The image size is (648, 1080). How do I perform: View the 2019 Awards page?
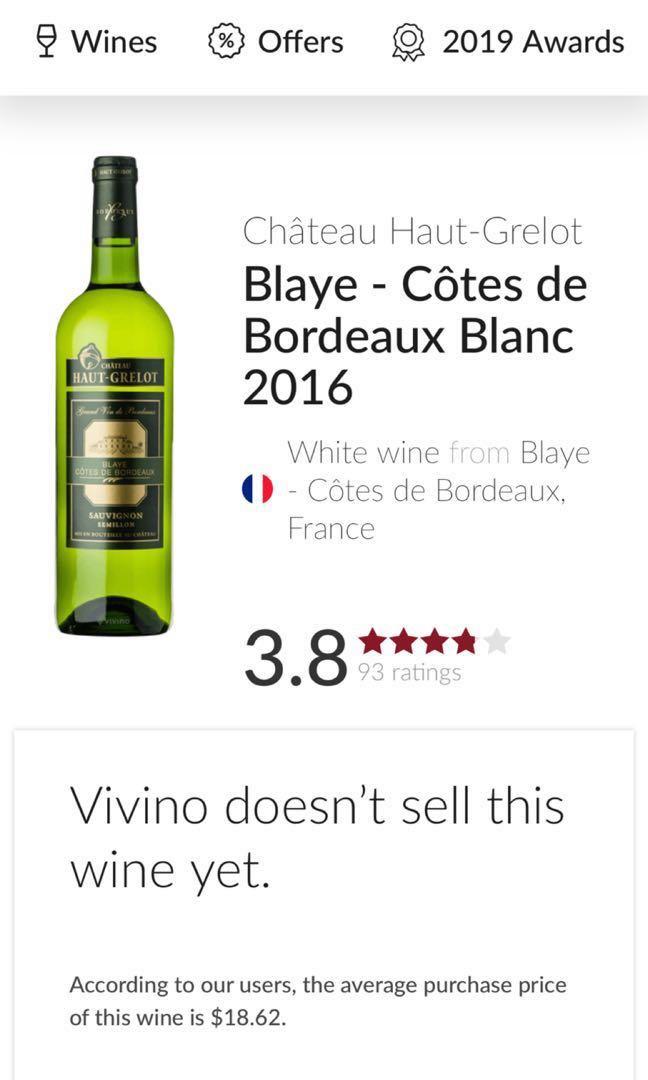coord(509,42)
